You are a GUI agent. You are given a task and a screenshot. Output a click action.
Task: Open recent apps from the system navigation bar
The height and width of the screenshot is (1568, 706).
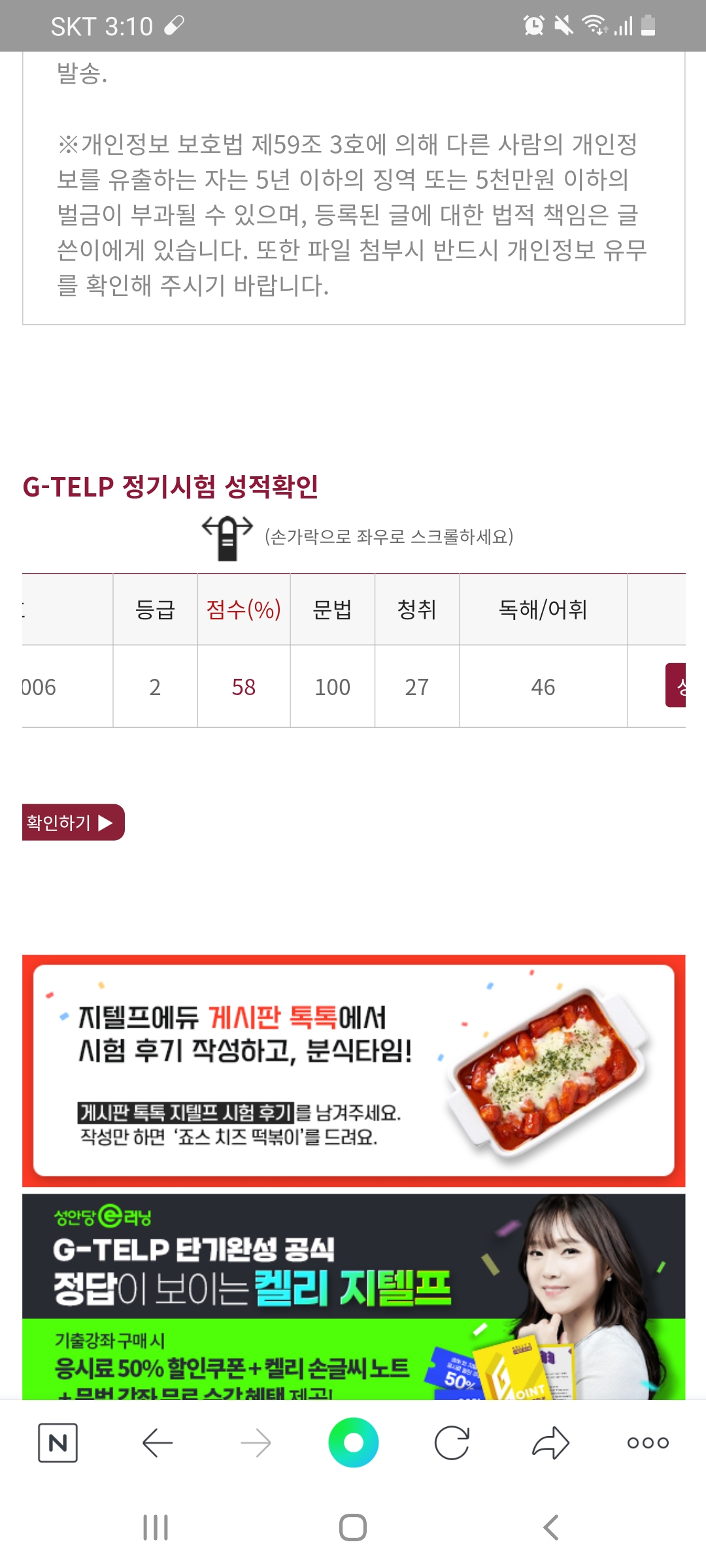156,1527
